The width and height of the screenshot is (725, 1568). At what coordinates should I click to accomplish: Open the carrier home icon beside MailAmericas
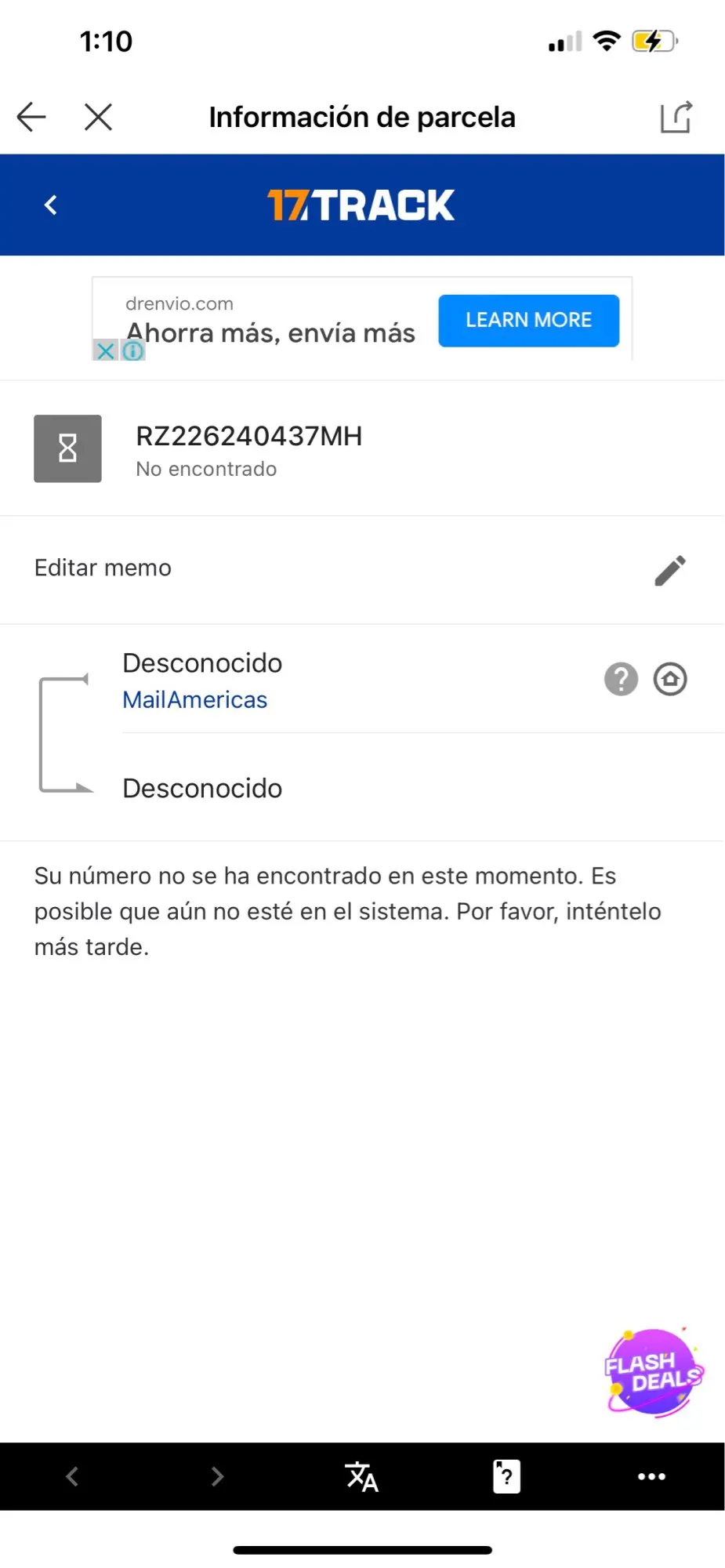pos(670,679)
